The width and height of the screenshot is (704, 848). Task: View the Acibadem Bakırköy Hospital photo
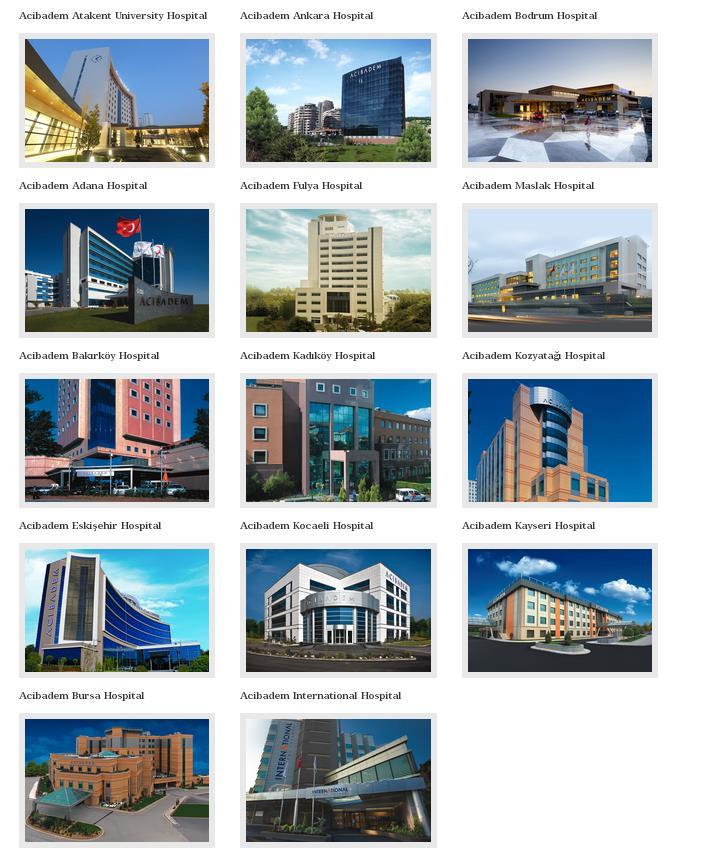[x=117, y=440]
